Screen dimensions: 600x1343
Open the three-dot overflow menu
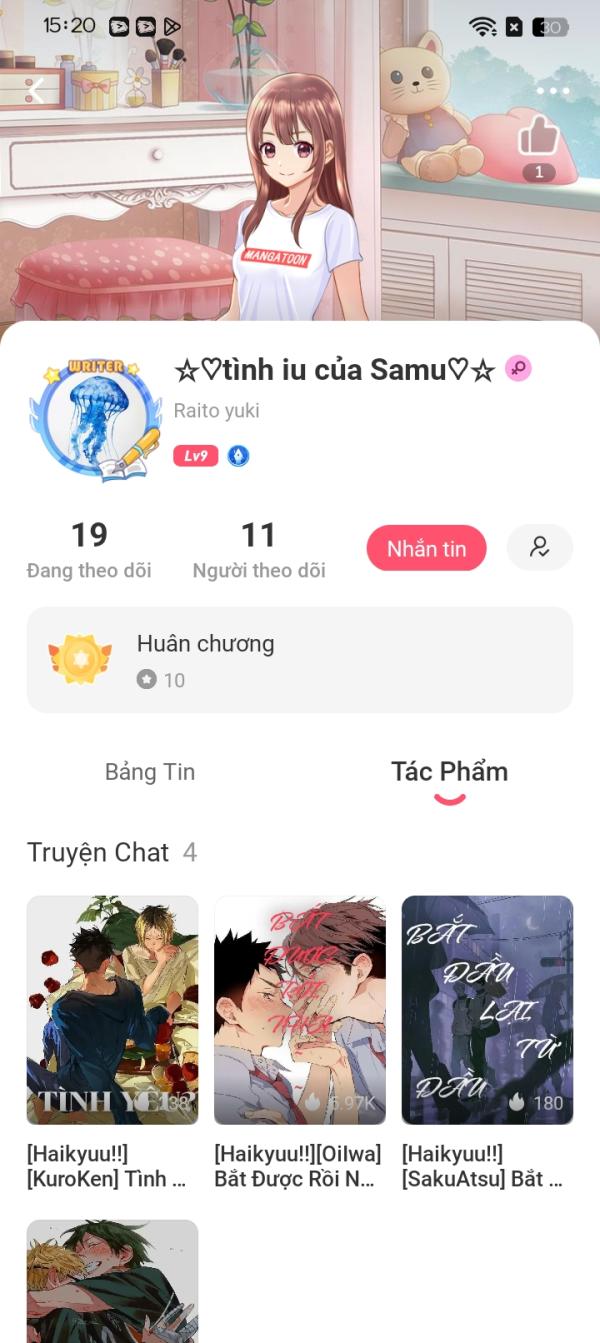pos(552,91)
